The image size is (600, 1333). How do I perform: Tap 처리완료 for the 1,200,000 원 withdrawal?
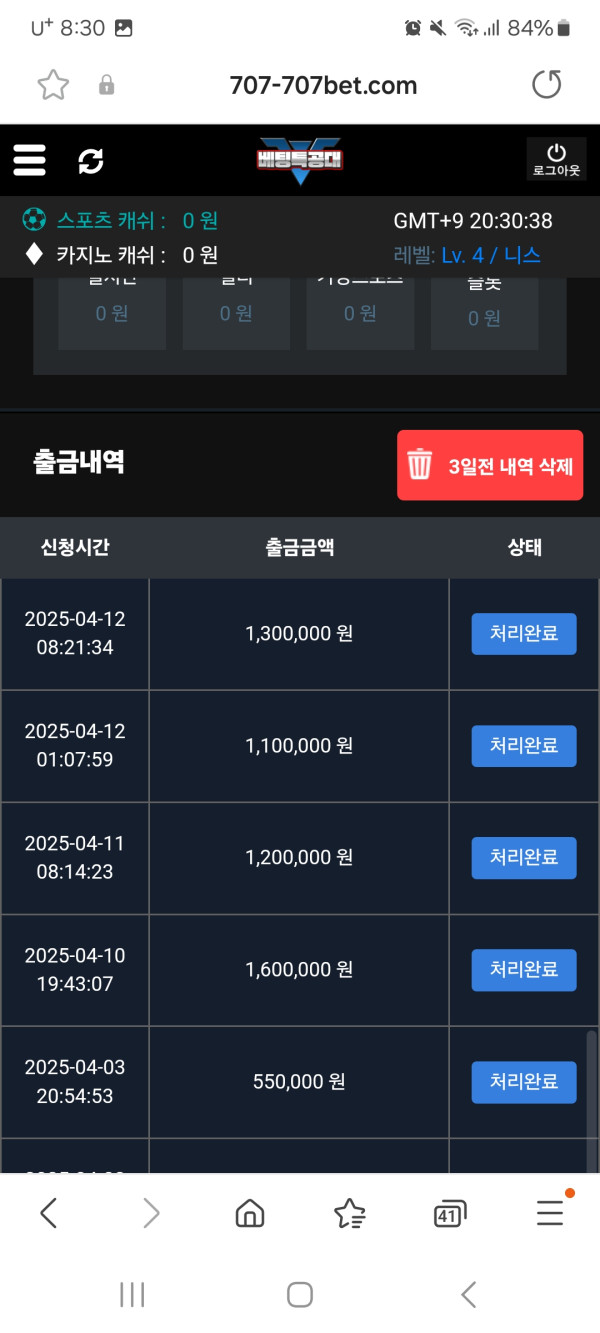[x=524, y=857]
